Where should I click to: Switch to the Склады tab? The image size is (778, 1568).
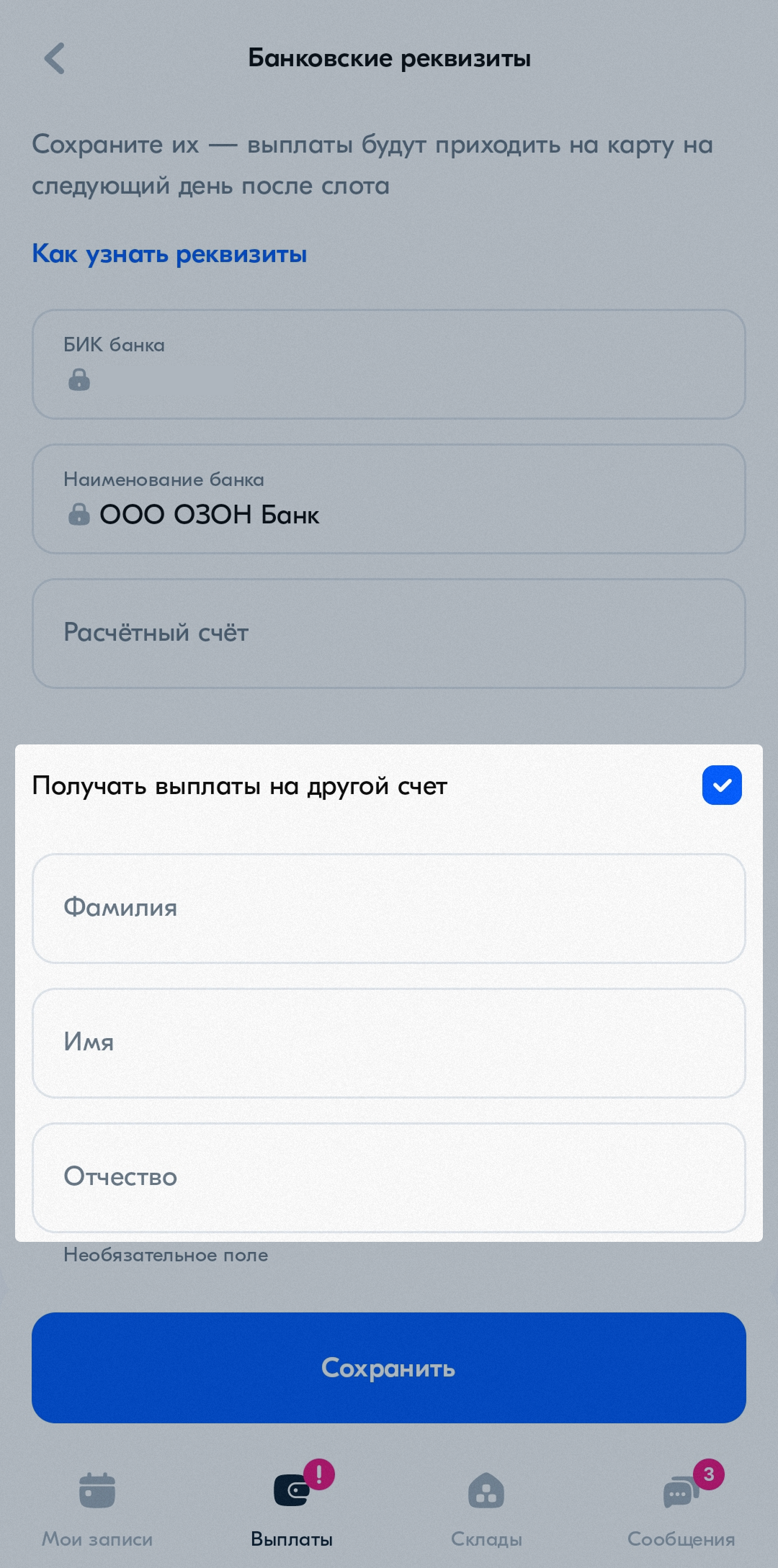[x=486, y=1509]
